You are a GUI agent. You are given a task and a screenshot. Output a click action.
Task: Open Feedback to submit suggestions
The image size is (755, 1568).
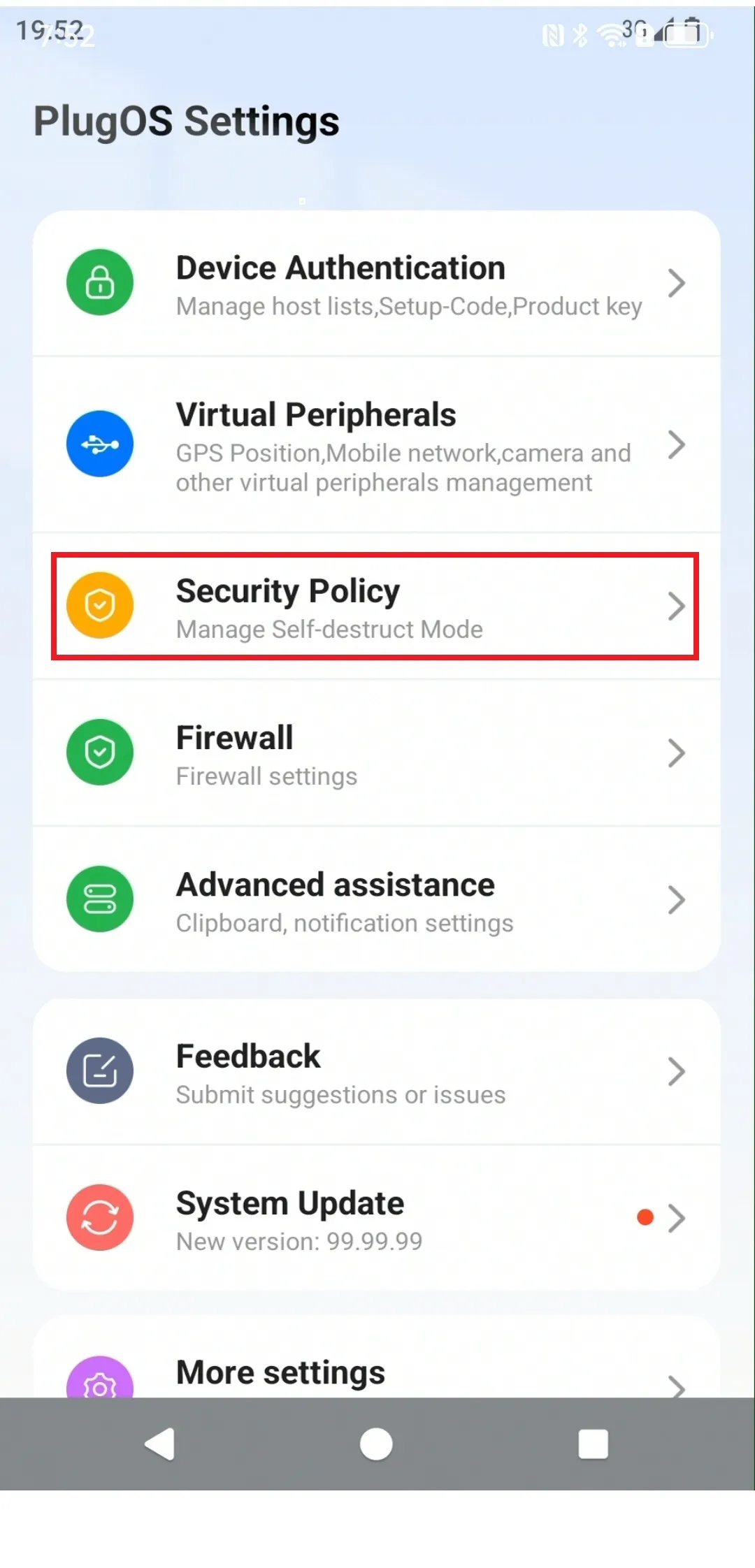click(376, 1072)
